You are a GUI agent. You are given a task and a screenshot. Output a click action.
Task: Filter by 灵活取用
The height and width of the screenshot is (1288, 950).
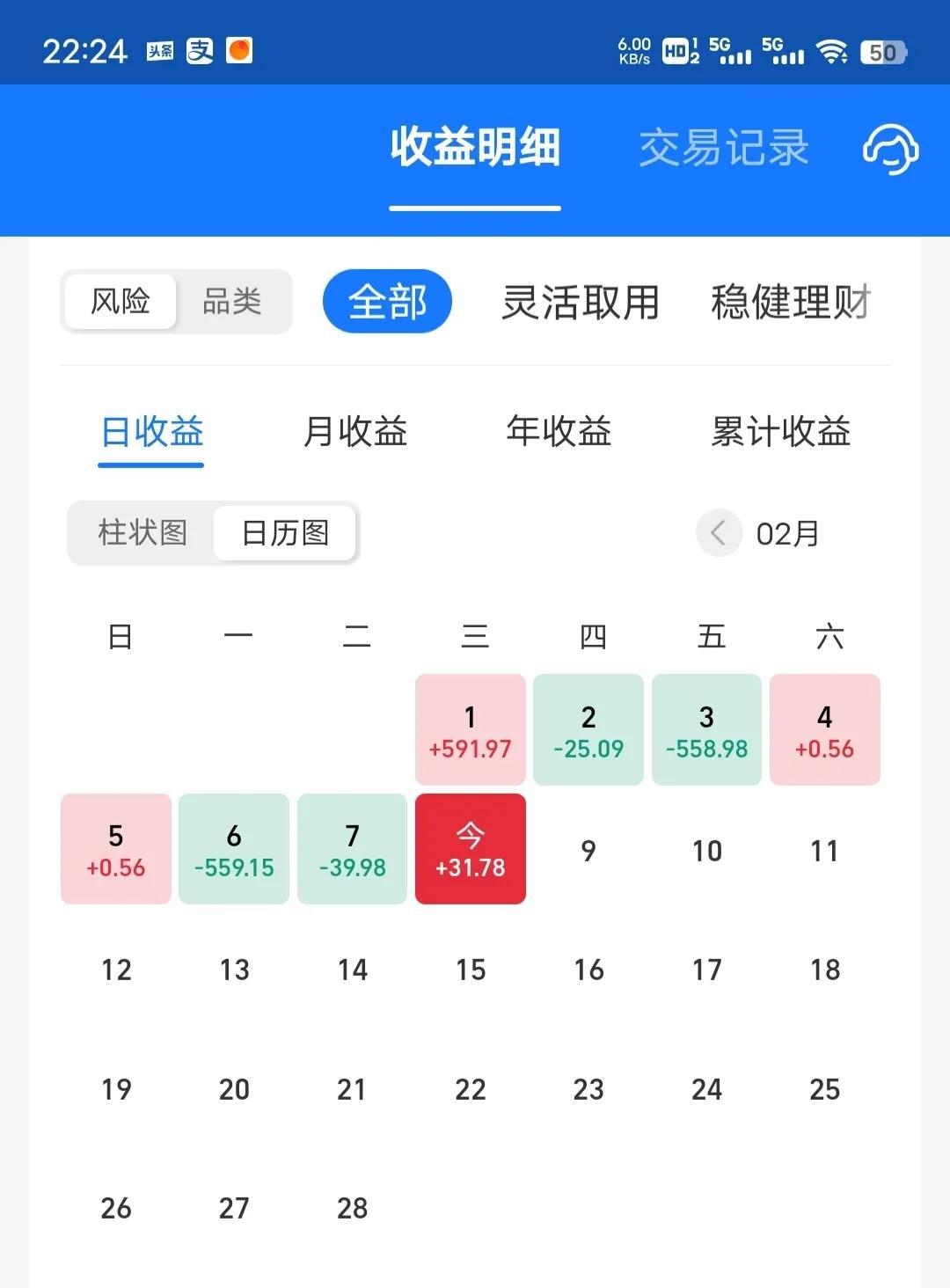click(581, 302)
